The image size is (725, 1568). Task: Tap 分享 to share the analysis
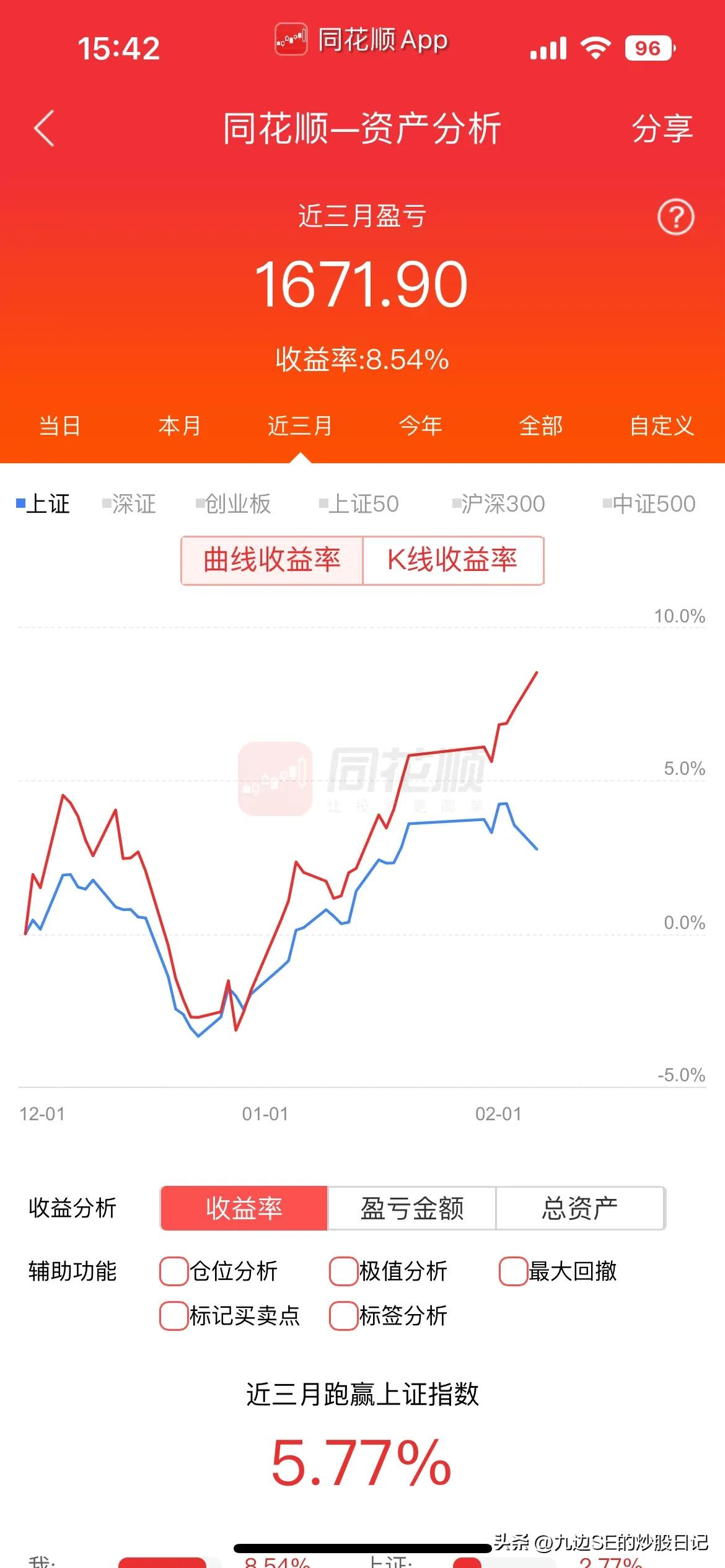[662, 129]
